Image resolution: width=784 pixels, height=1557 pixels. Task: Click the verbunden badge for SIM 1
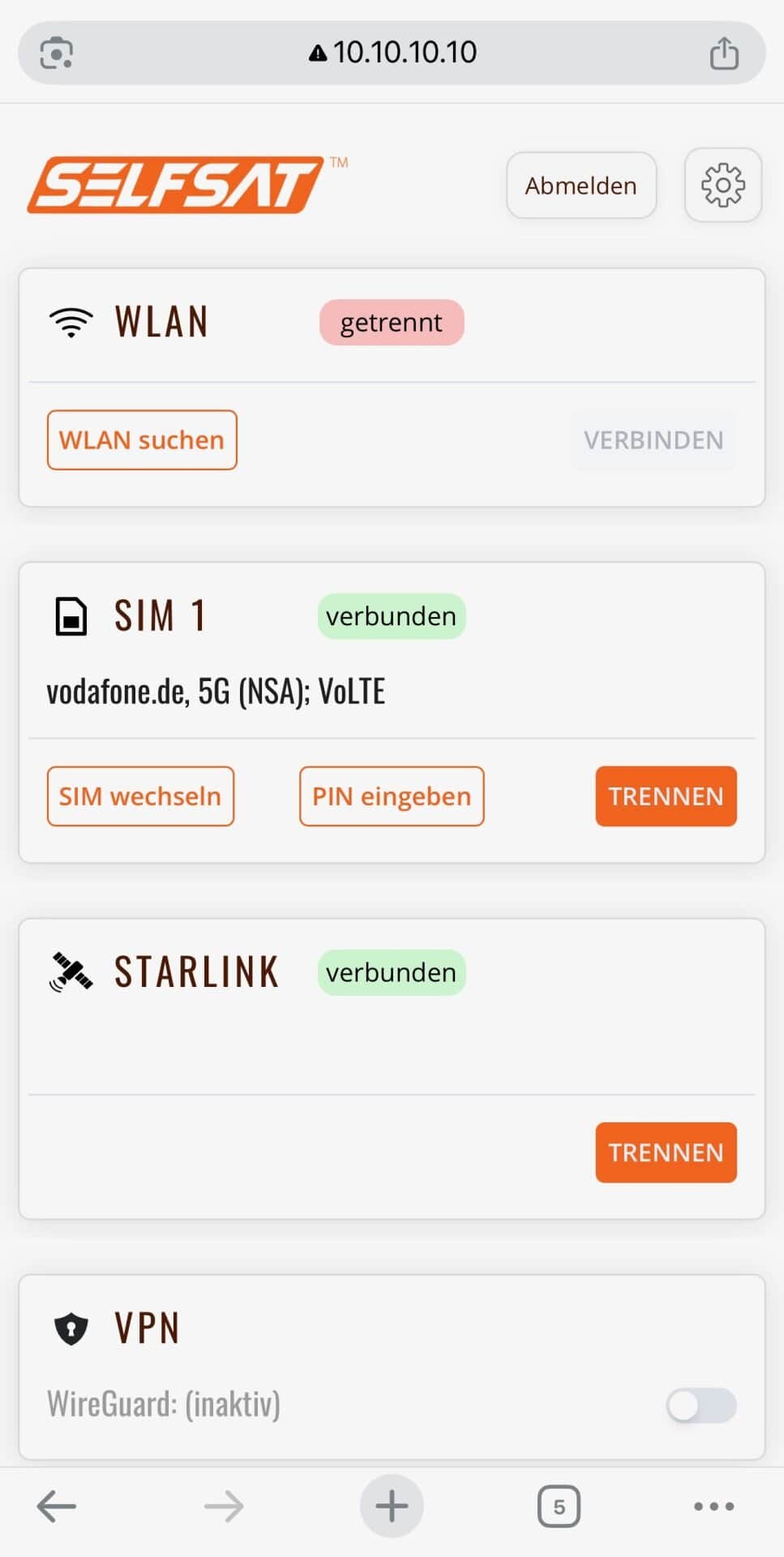(391, 616)
